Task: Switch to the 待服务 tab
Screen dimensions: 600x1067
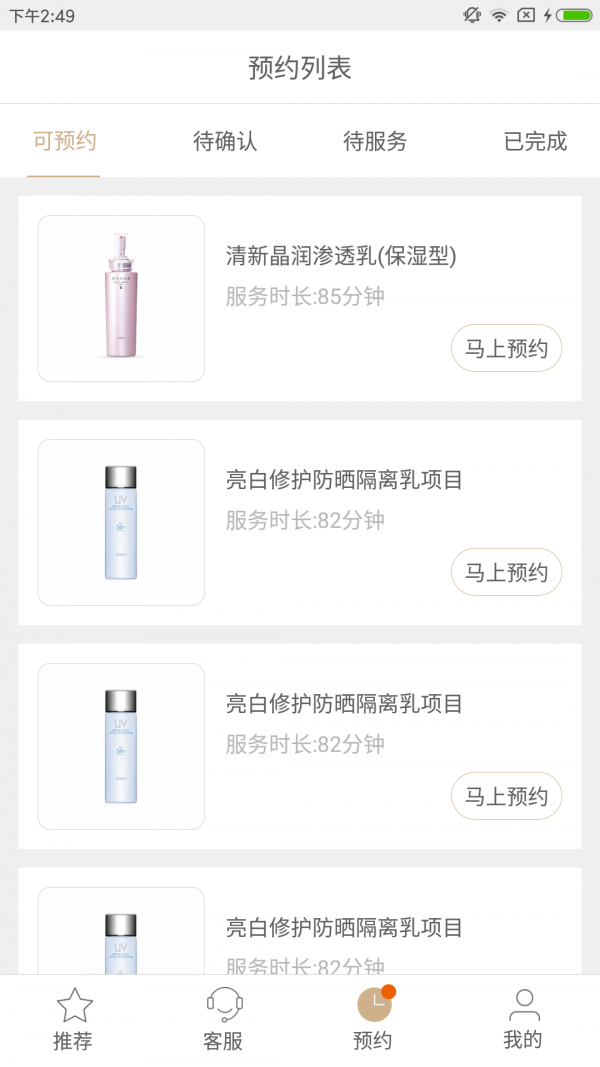Action: pyautogui.click(x=375, y=142)
